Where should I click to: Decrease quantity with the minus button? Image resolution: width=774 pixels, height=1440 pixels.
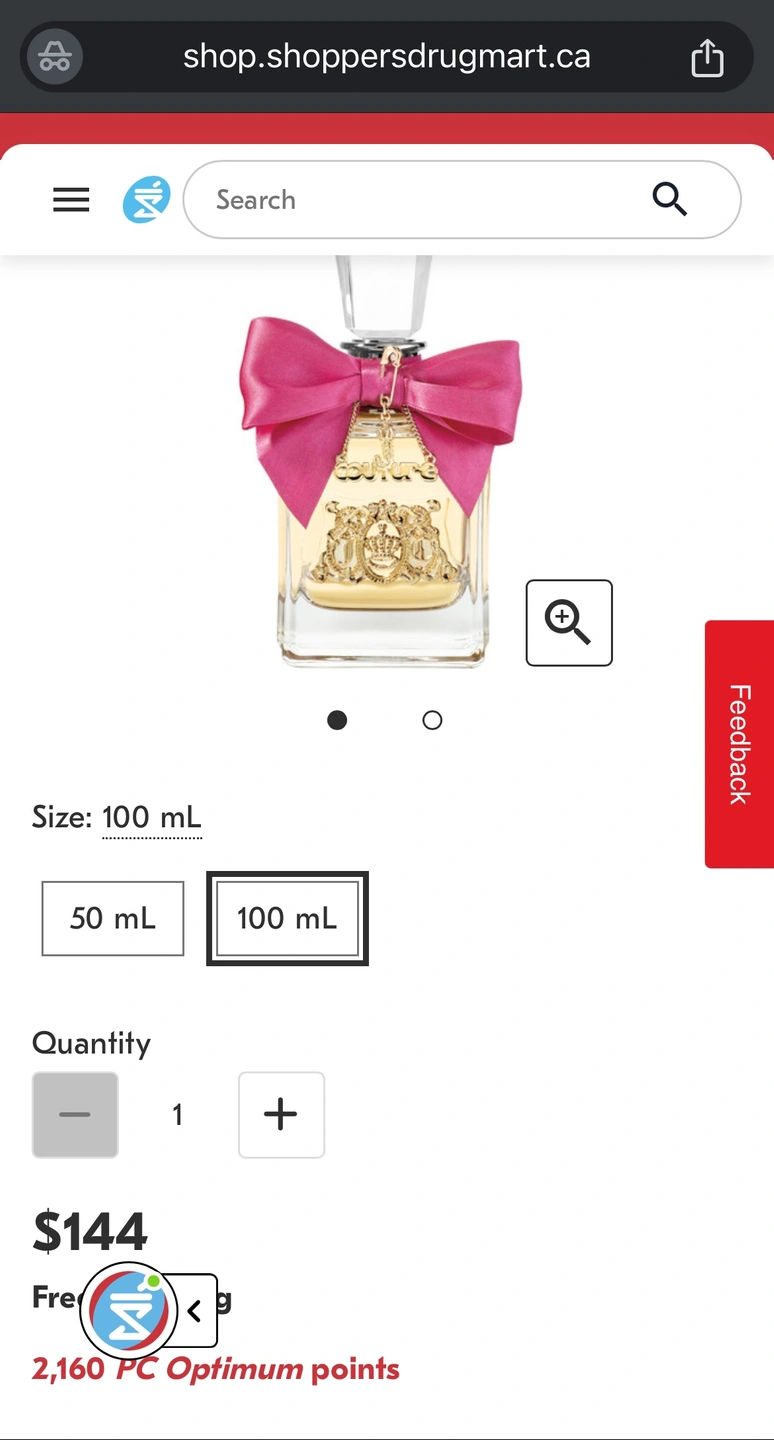click(x=75, y=1114)
